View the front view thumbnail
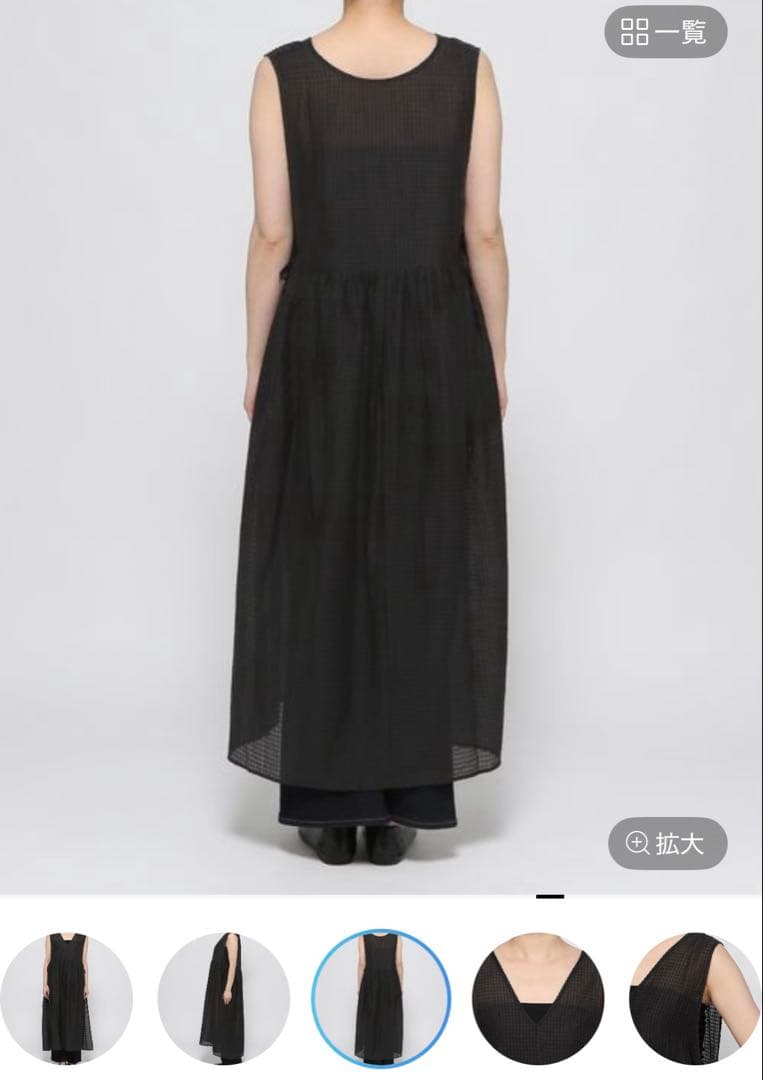 coord(66,999)
